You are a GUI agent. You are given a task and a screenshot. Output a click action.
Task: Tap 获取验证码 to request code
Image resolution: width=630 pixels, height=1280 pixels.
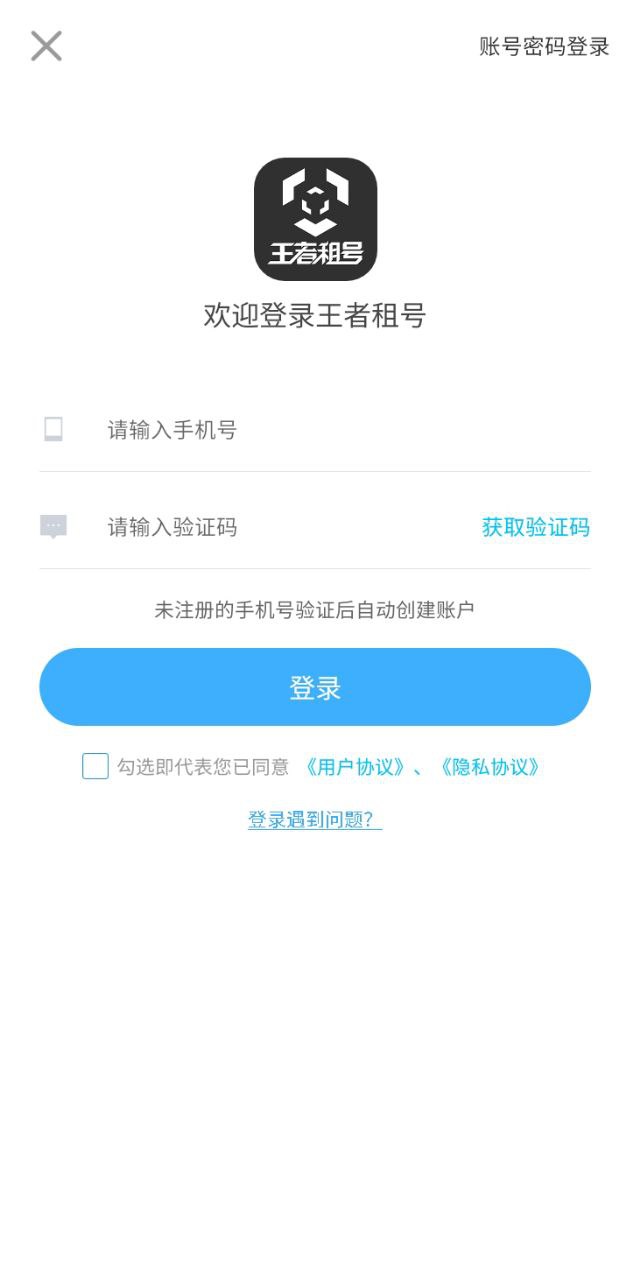536,527
